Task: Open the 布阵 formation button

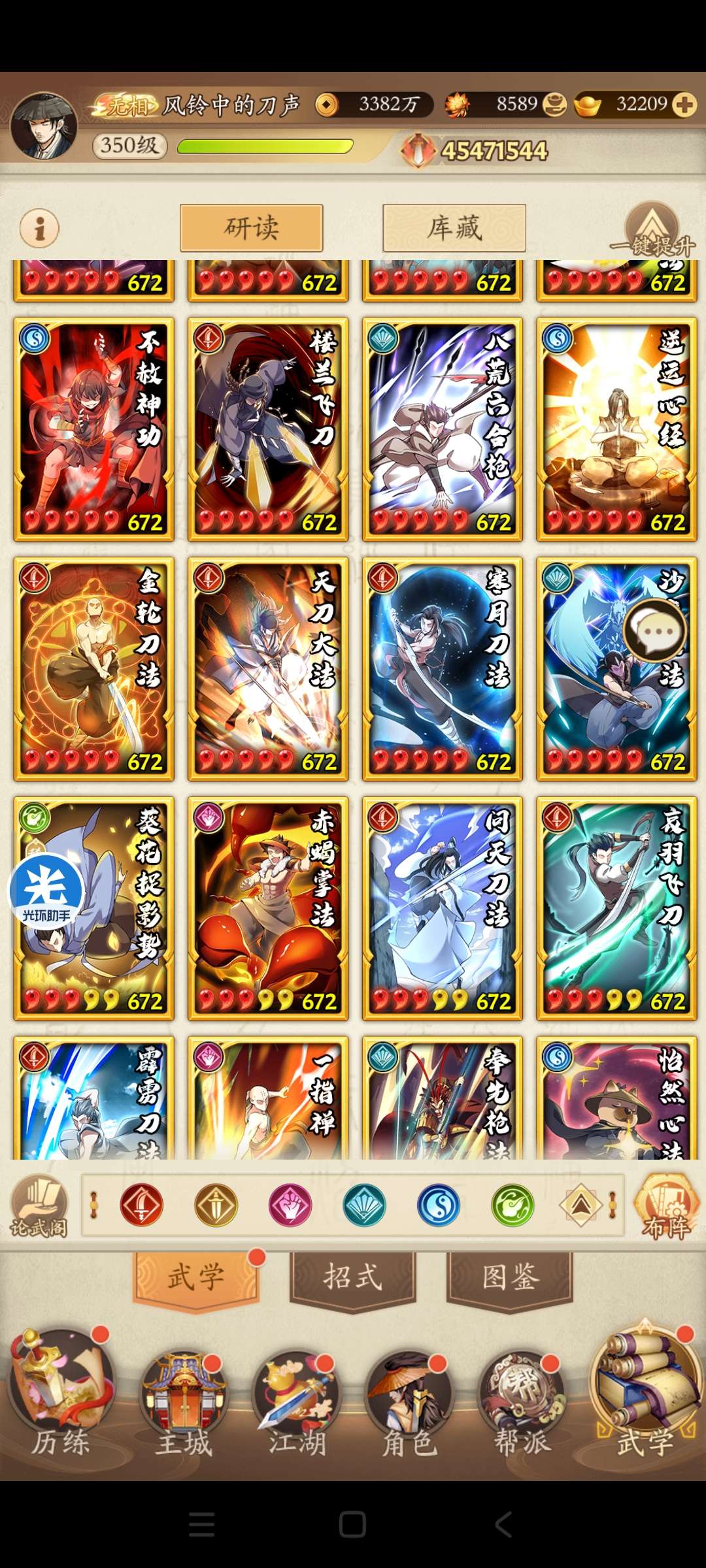Action: [x=665, y=1206]
